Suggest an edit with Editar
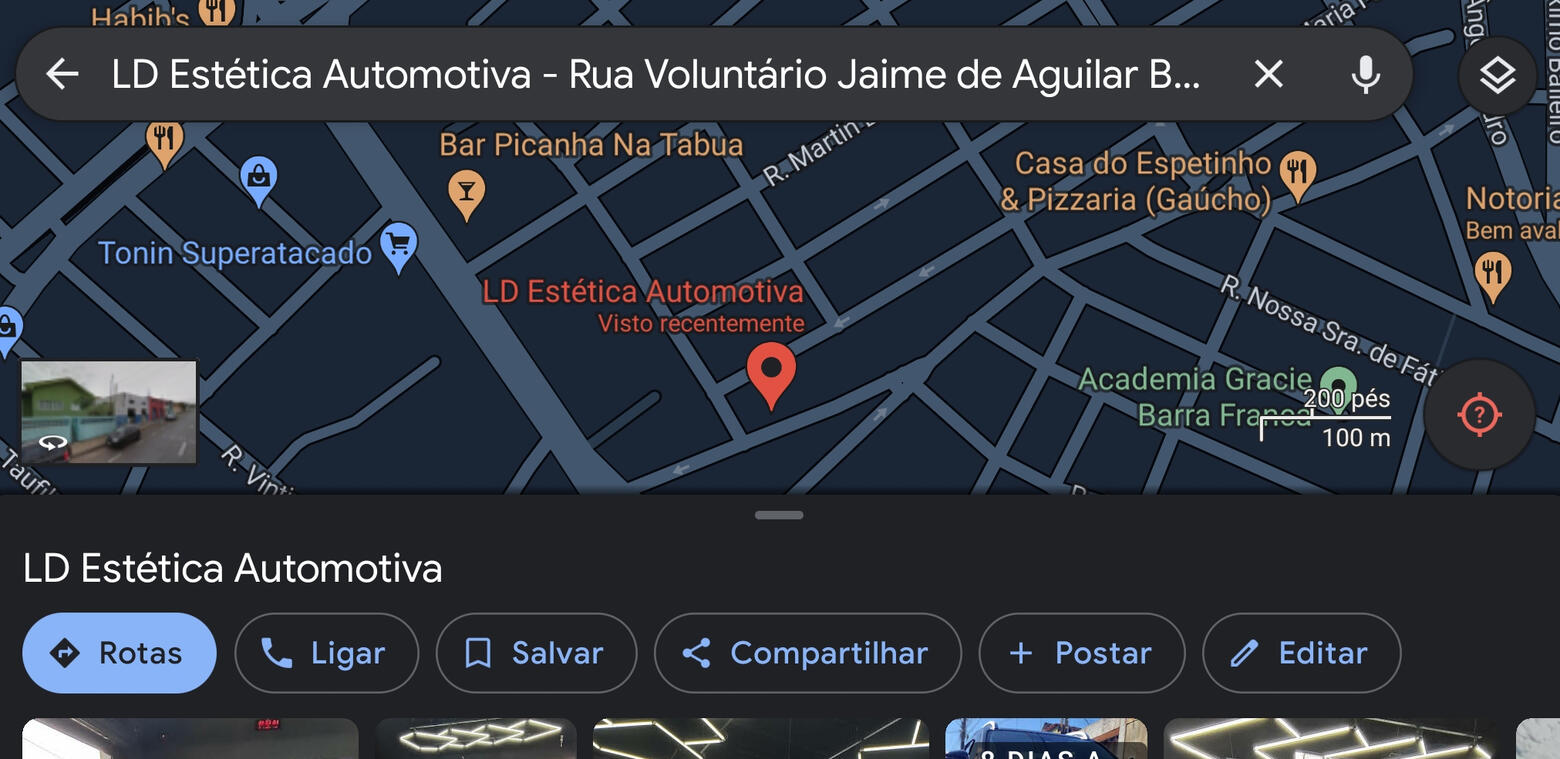This screenshot has width=1560, height=759. (1301, 653)
